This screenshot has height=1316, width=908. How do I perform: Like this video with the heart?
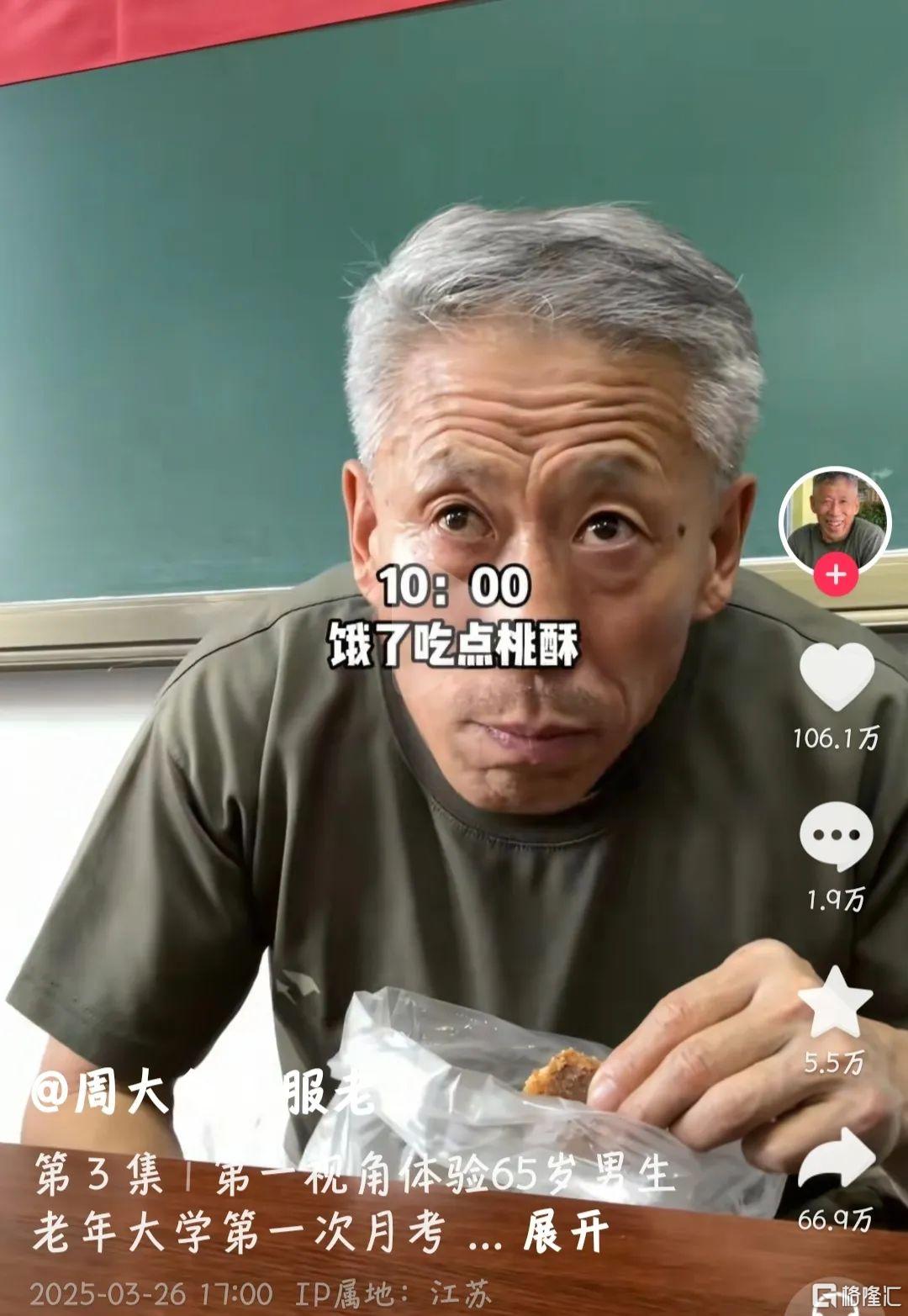coord(836,675)
